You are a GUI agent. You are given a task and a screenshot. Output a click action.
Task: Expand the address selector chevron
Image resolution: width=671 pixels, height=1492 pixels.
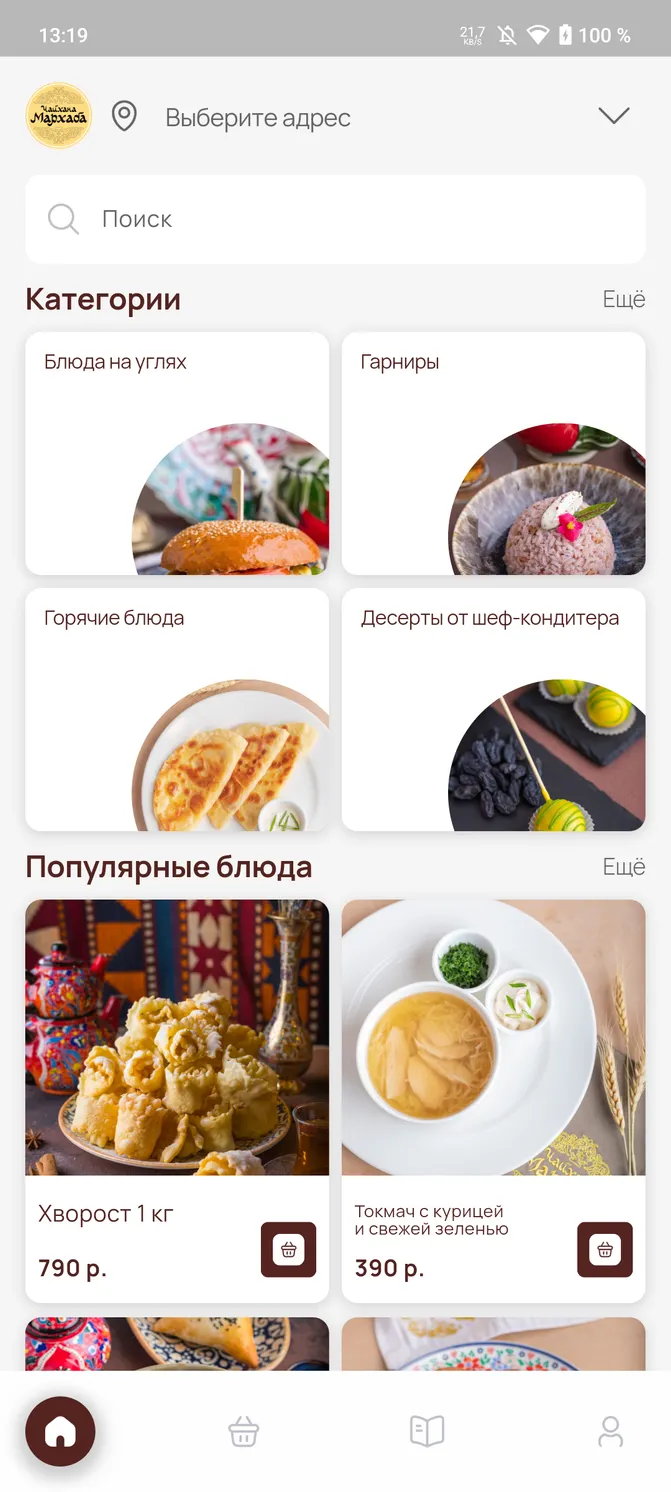(x=613, y=116)
